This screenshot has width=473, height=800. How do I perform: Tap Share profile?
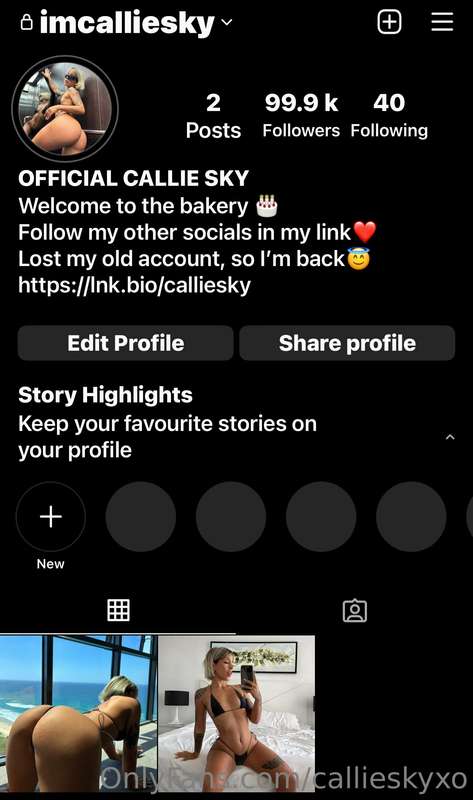[x=347, y=343]
